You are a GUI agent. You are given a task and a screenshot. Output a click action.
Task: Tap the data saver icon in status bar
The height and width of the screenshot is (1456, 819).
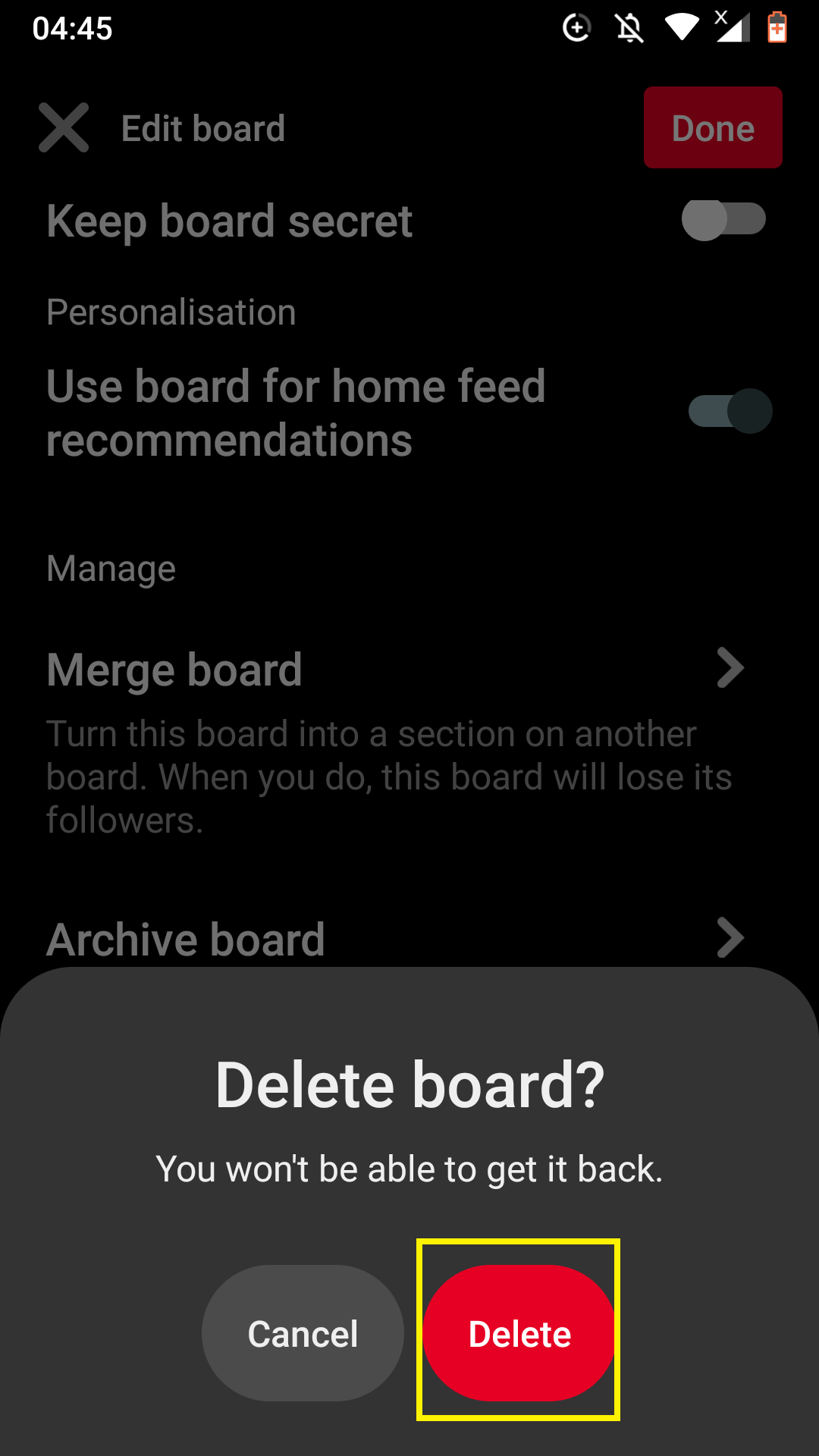pos(578,27)
